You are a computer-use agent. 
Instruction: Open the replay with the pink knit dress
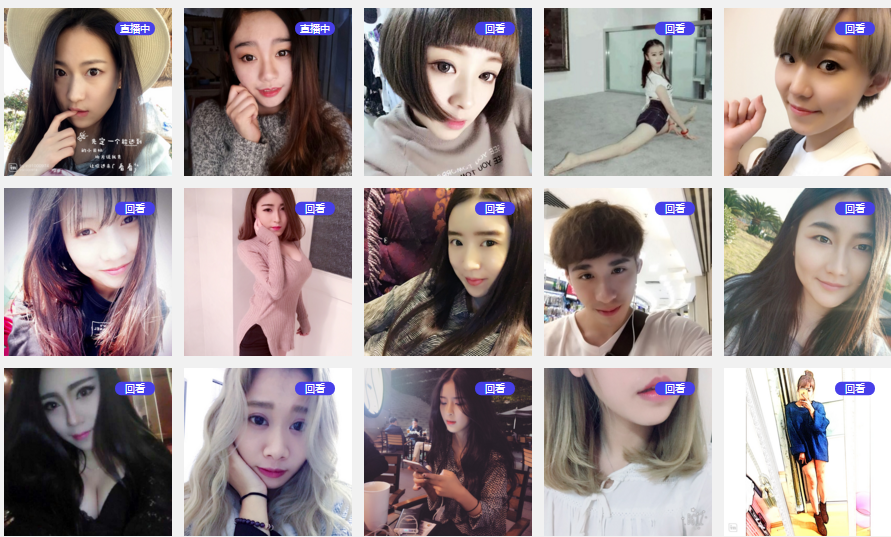[268, 272]
